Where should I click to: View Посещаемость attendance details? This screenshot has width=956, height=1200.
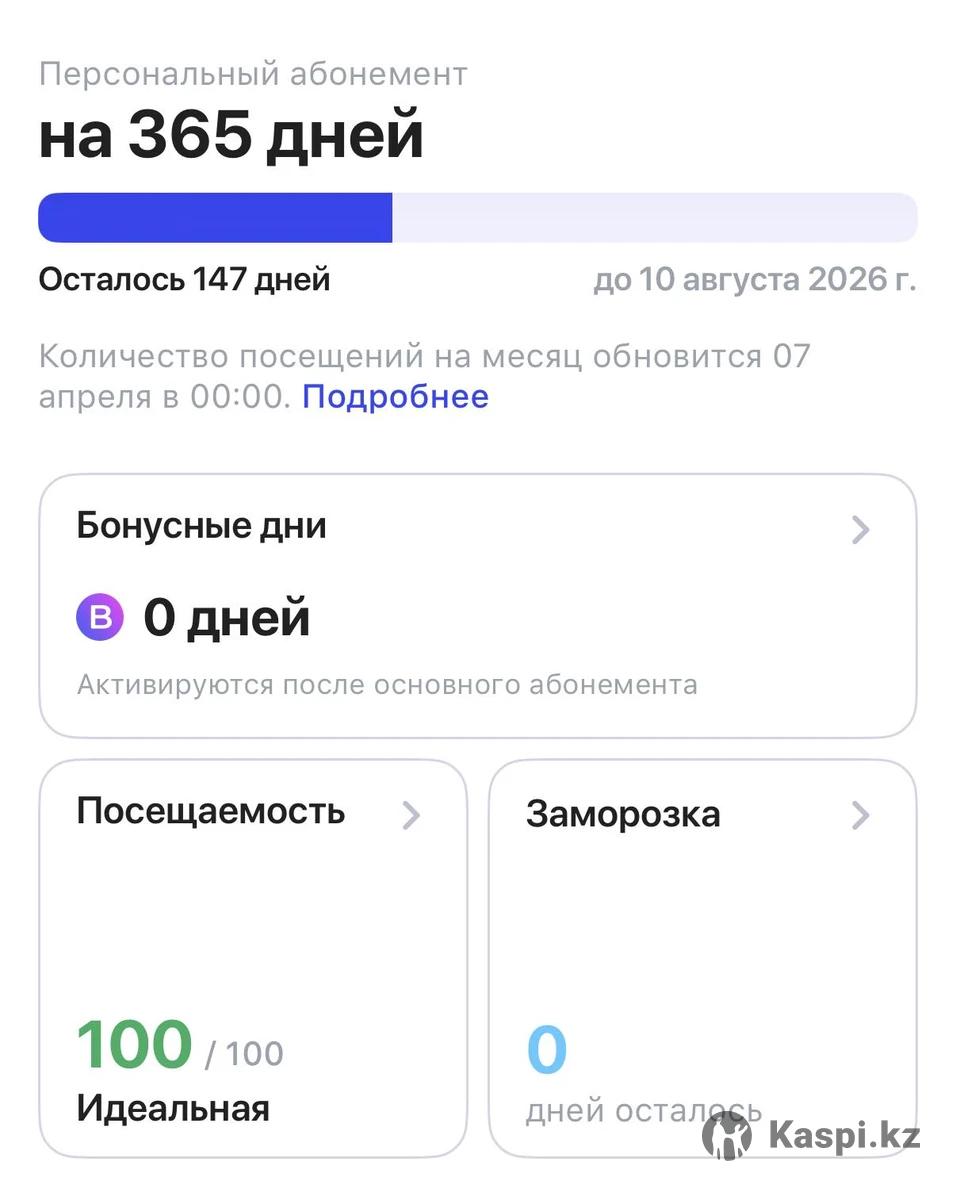[253, 957]
